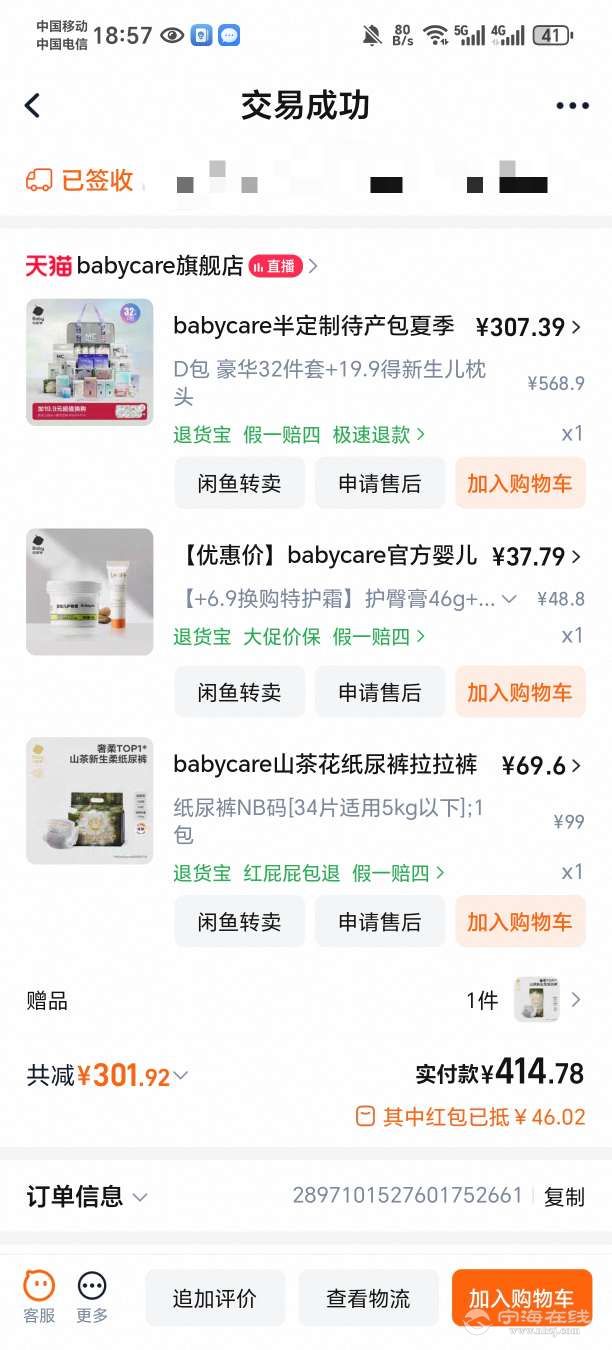The image size is (612, 1350).
Task: Go back from the 交易成功 page
Action: click(x=33, y=106)
